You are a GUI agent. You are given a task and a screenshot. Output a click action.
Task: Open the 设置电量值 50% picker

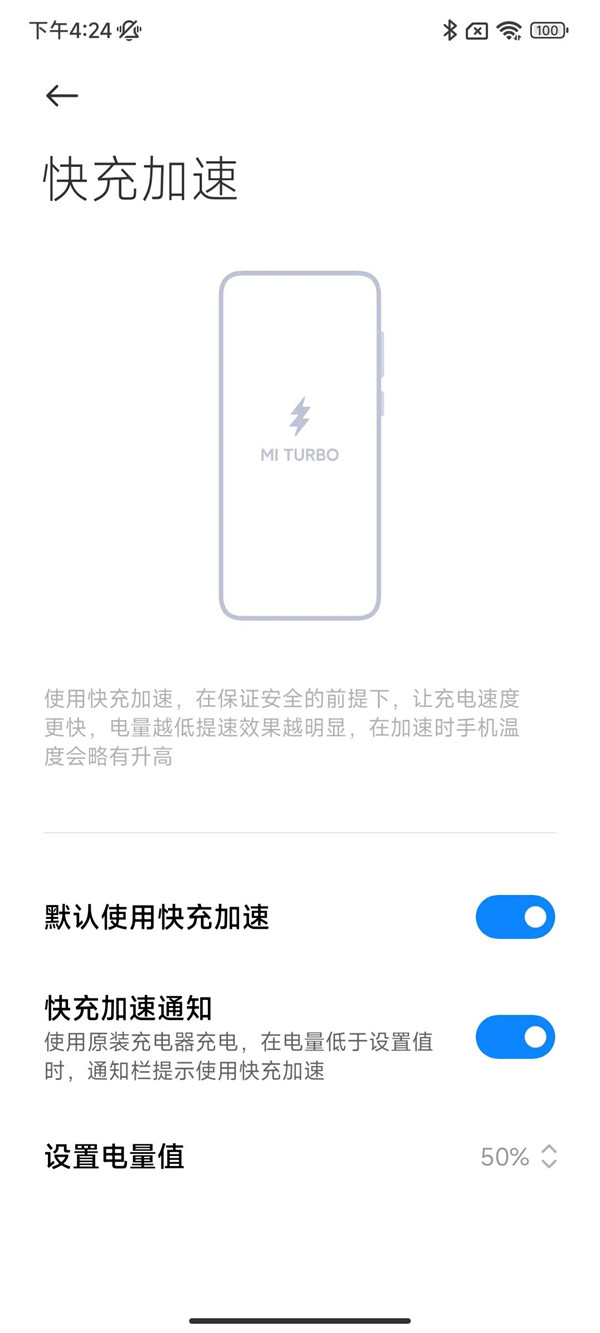(518, 1157)
